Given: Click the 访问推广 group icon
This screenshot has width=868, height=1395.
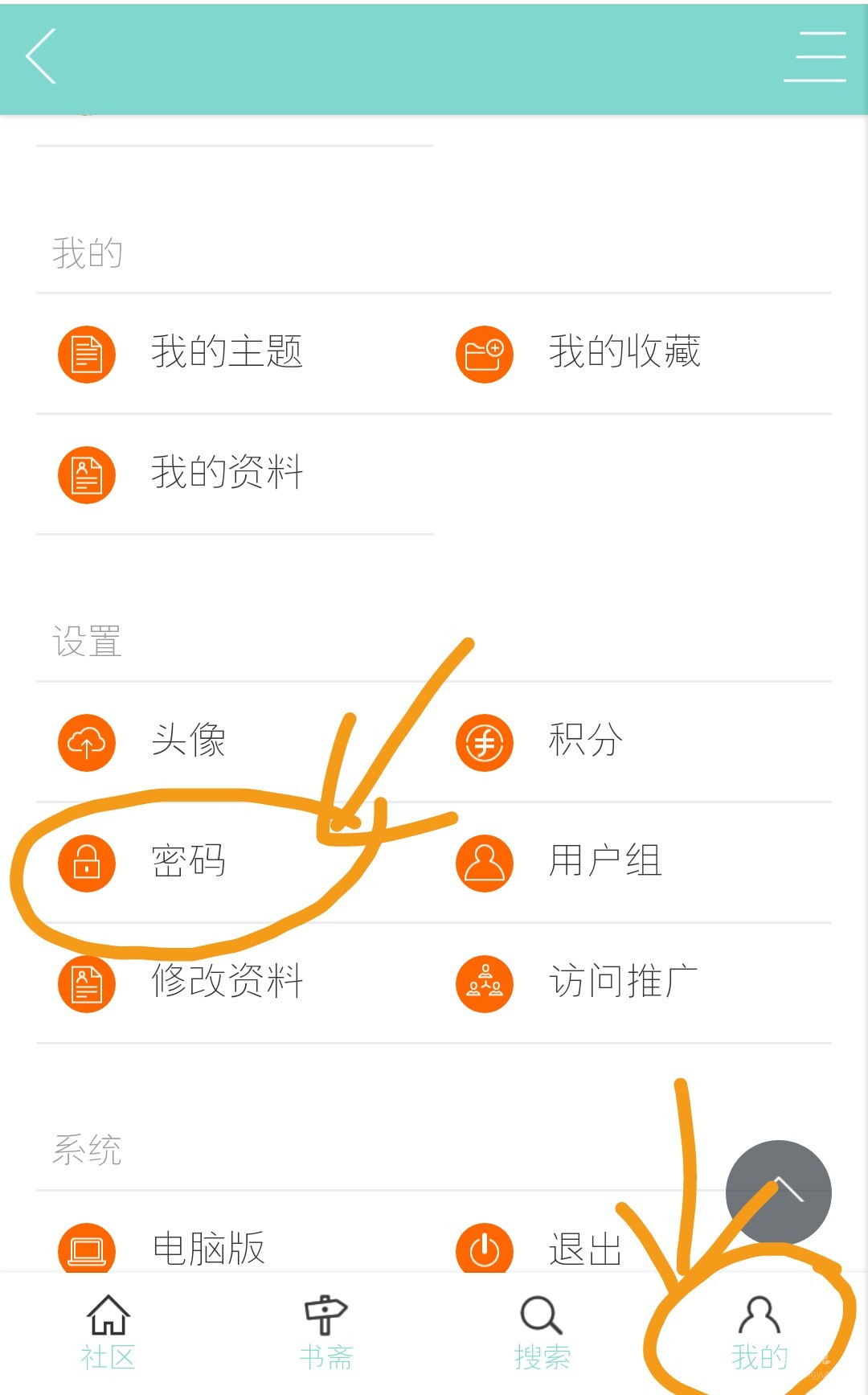Looking at the screenshot, I should point(483,983).
